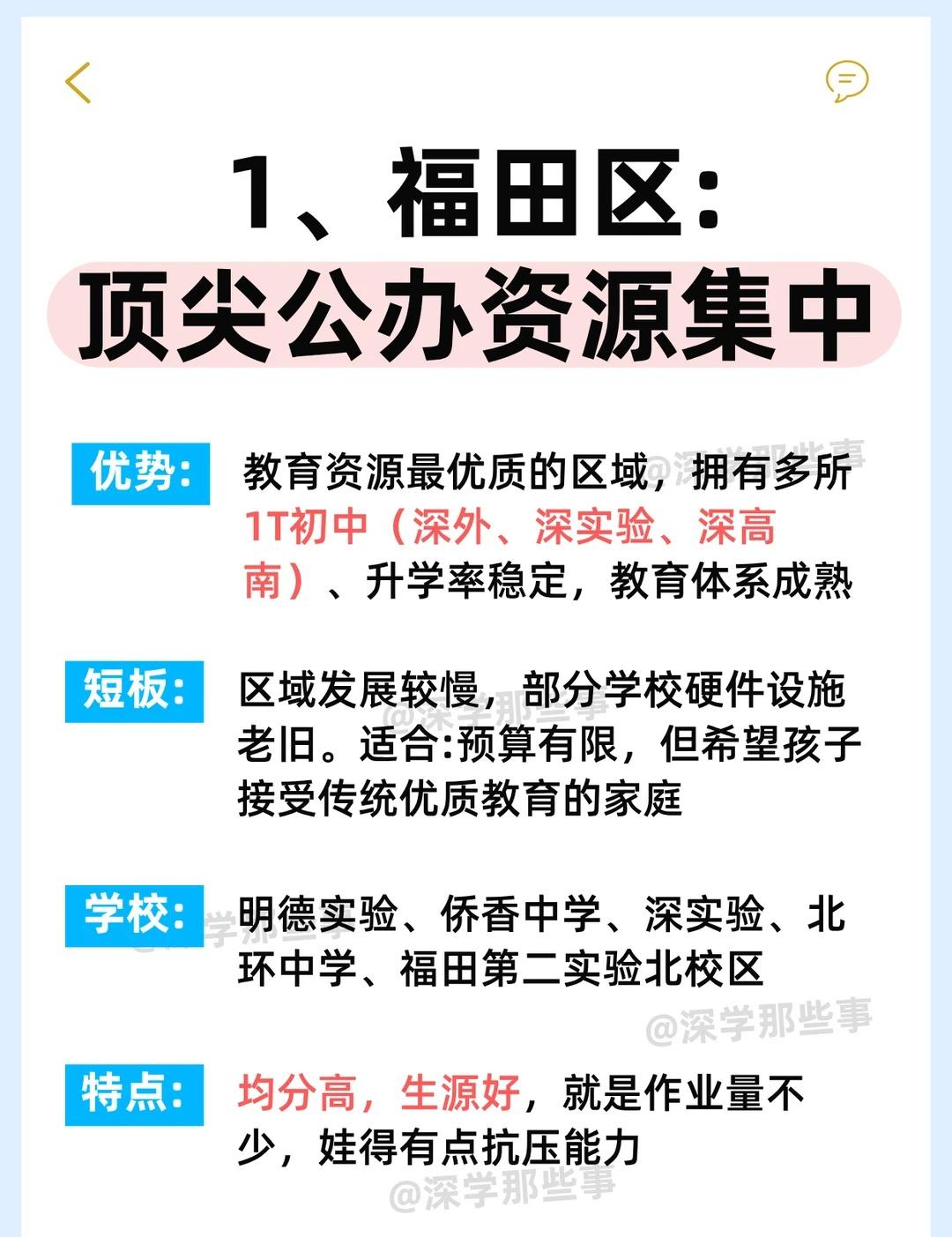Tap the blue 优势 label badge

(x=138, y=472)
